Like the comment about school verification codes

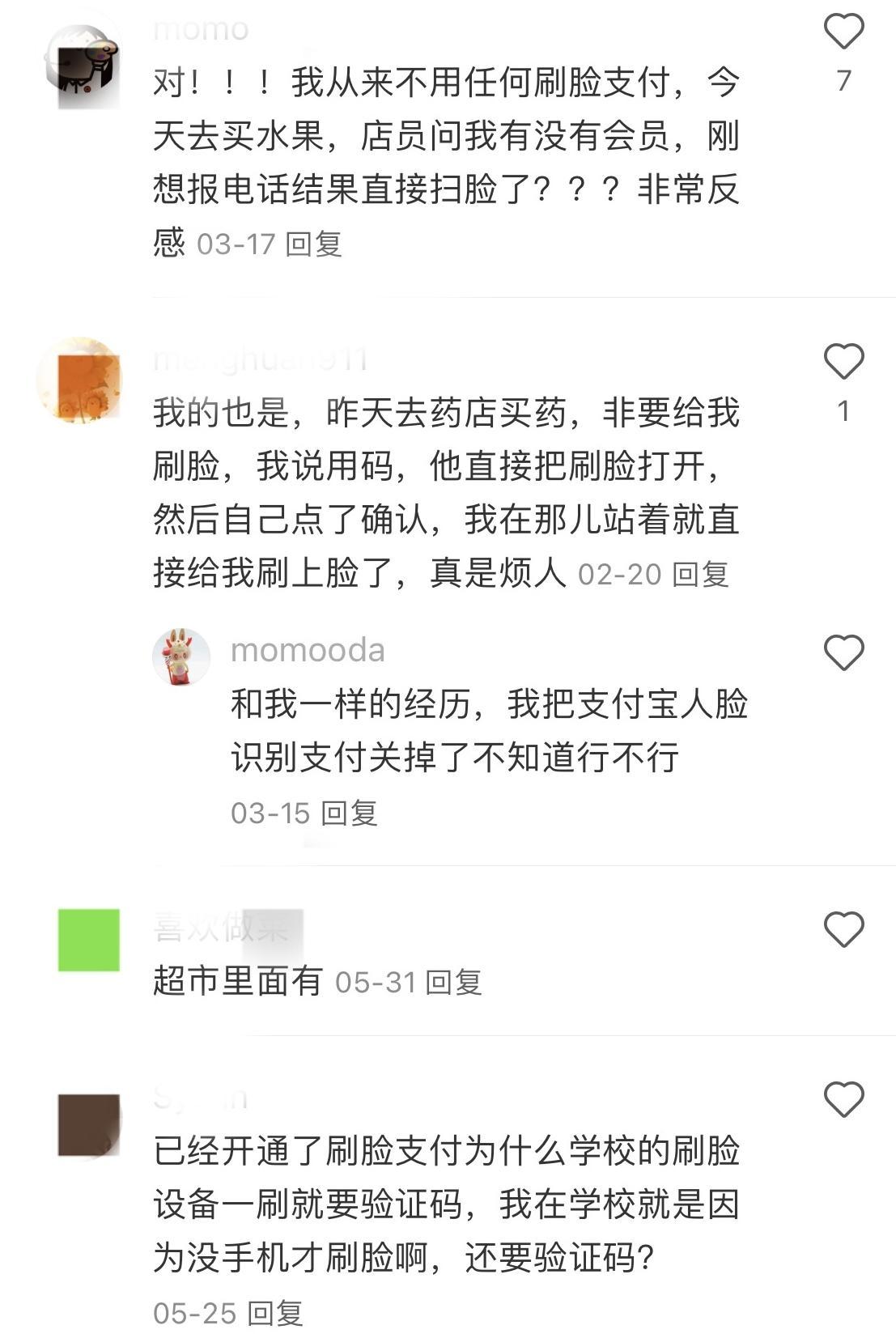coord(843,1099)
